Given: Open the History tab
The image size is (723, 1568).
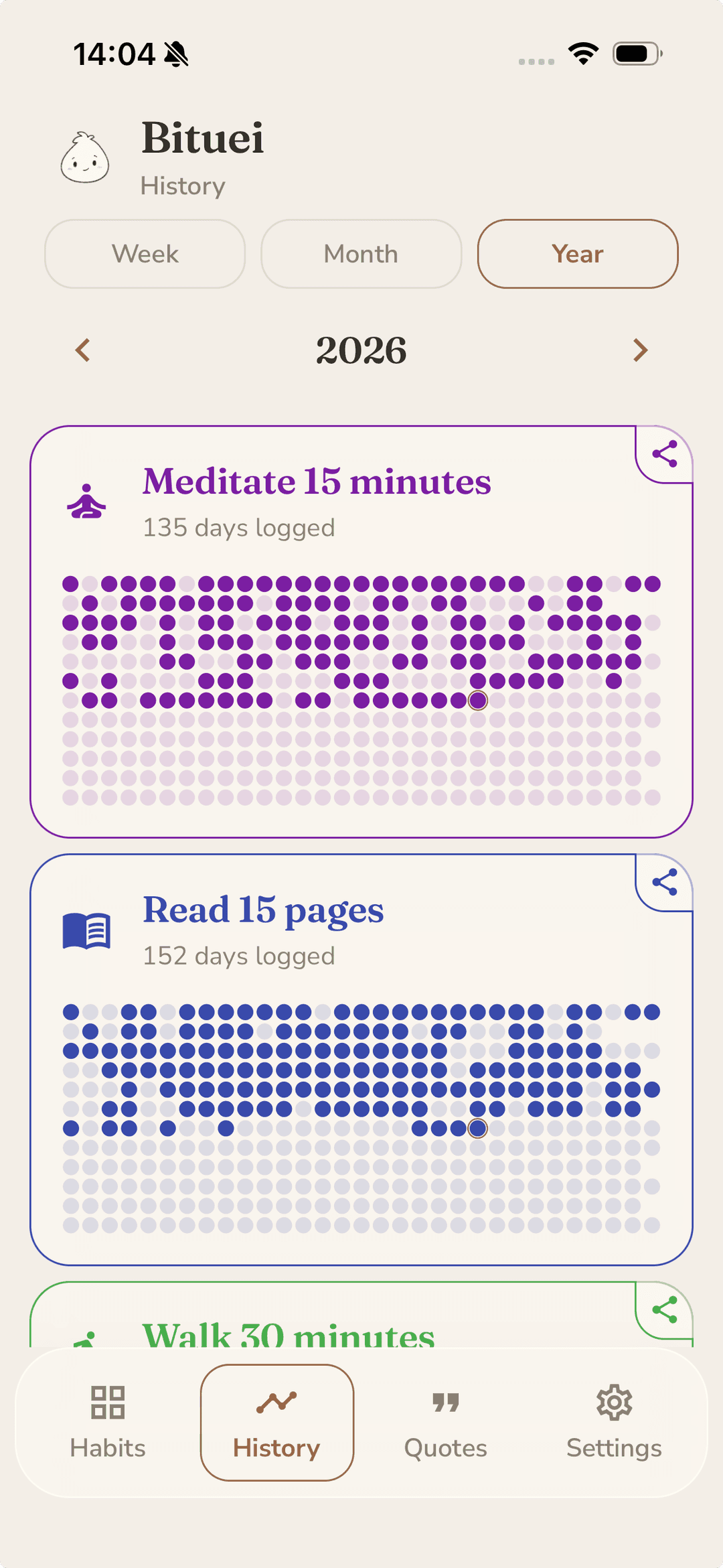Looking at the screenshot, I should tap(276, 1423).
